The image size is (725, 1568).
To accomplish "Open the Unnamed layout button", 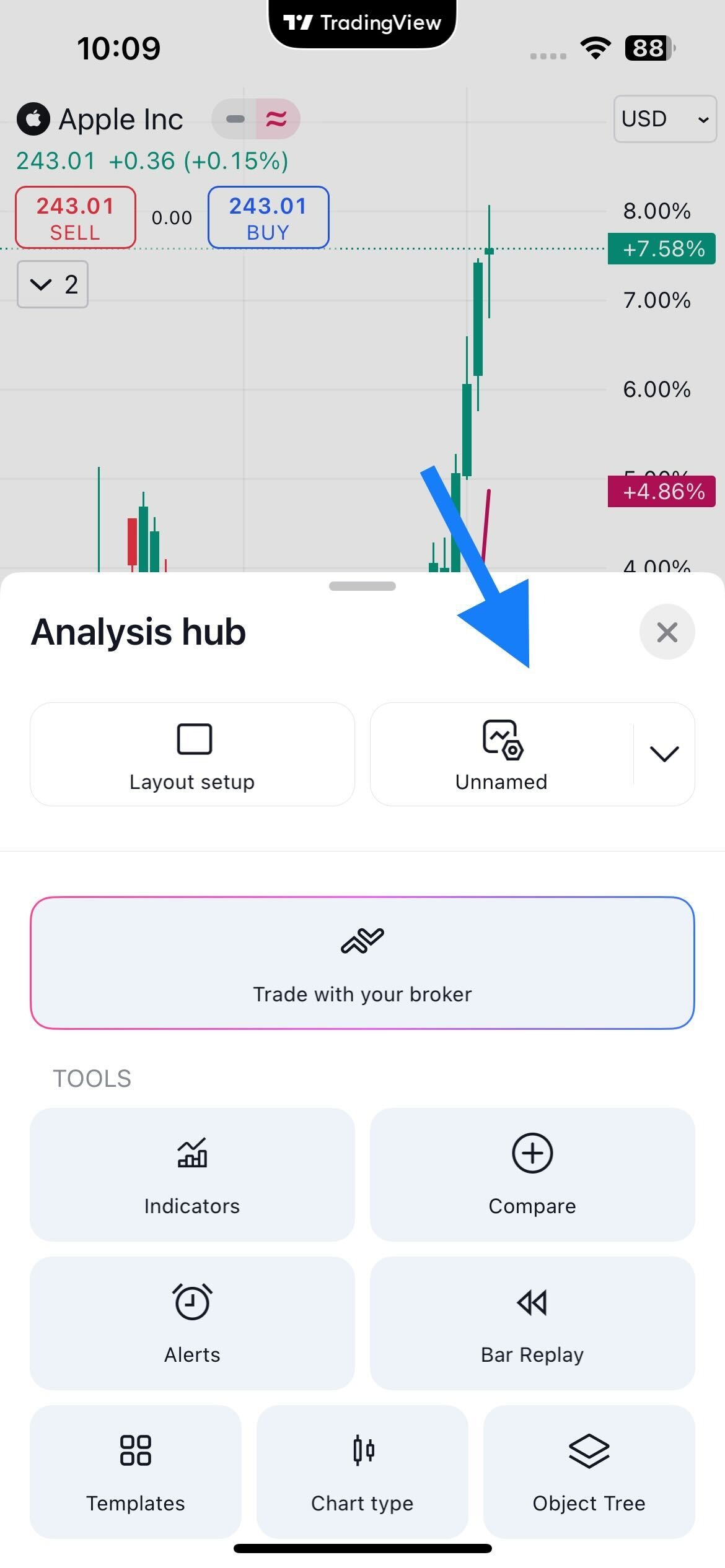I will [x=502, y=754].
